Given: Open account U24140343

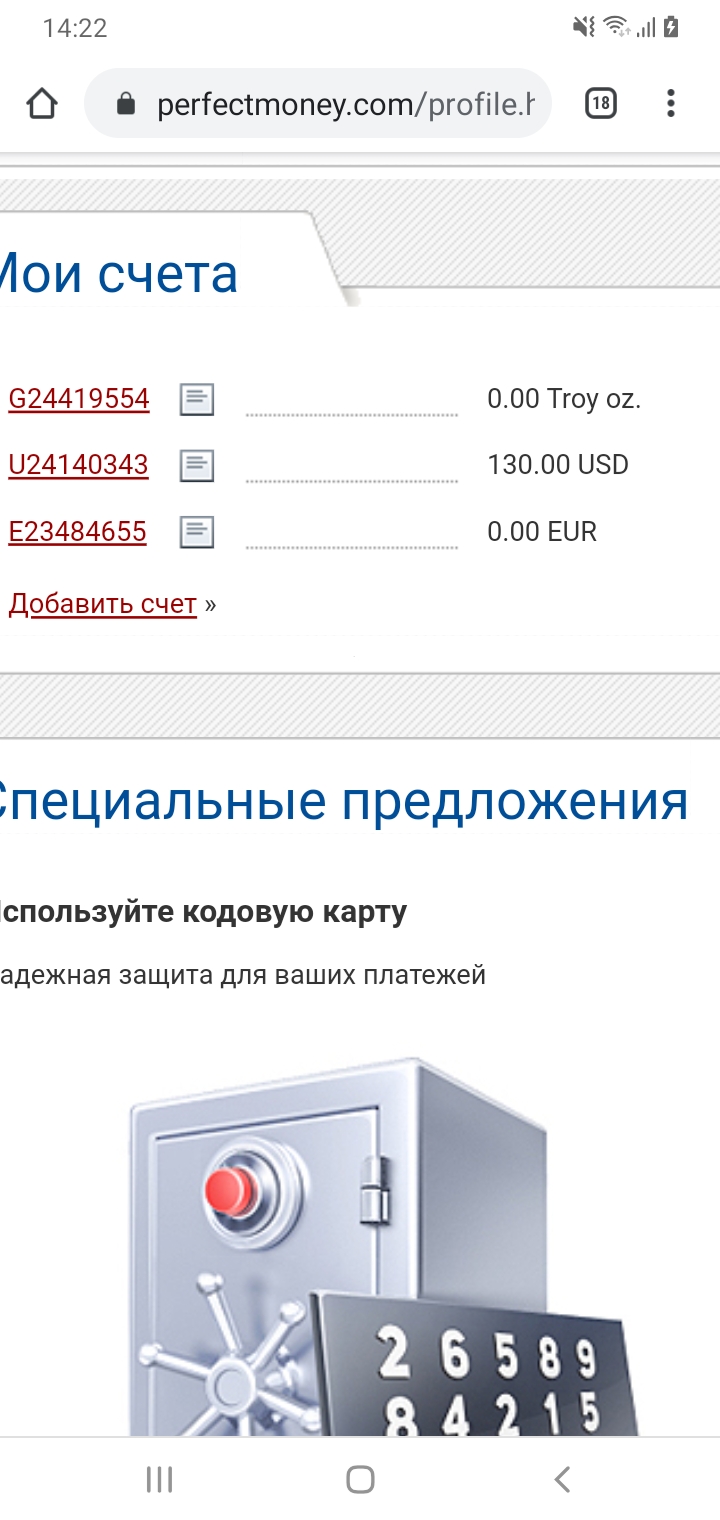Looking at the screenshot, I should [x=78, y=465].
